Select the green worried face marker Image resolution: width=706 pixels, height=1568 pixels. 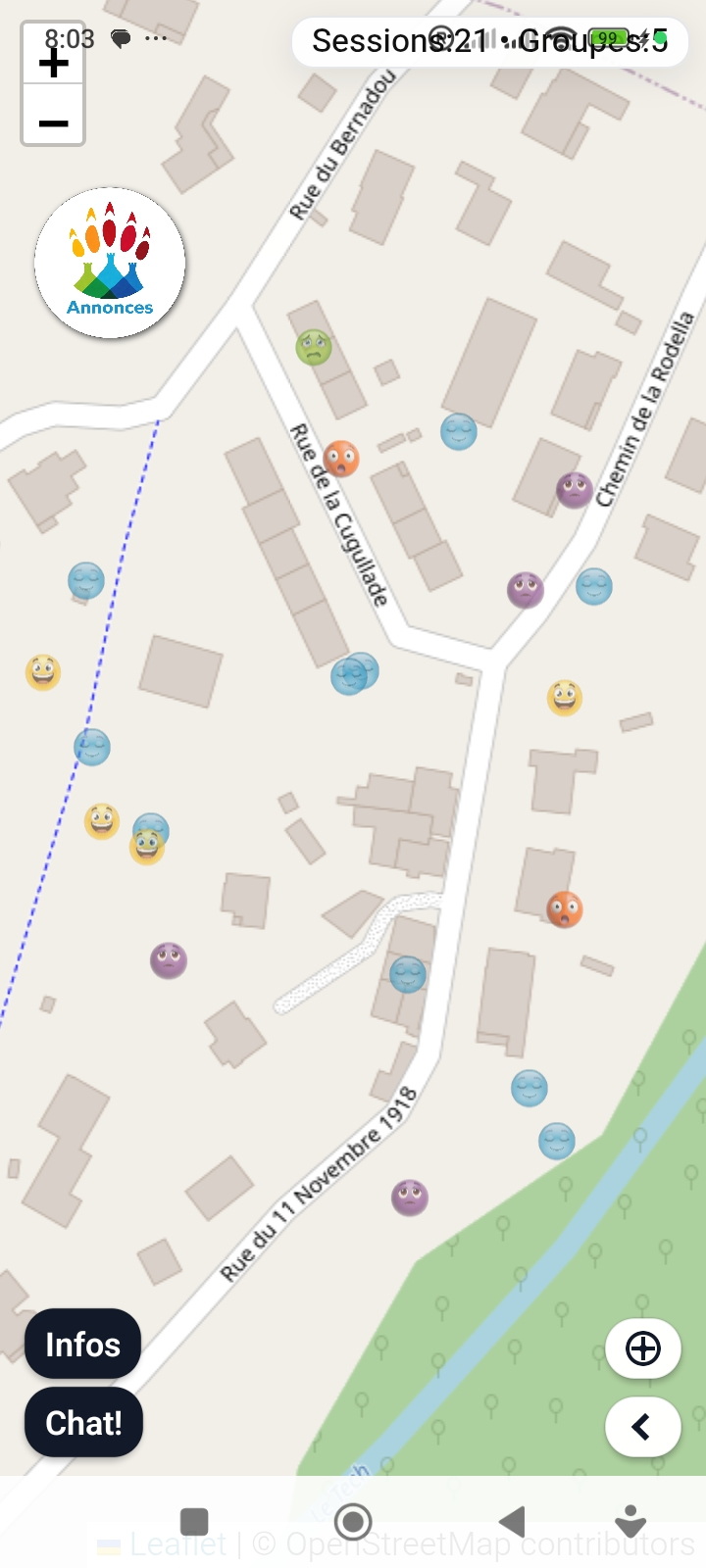312,348
